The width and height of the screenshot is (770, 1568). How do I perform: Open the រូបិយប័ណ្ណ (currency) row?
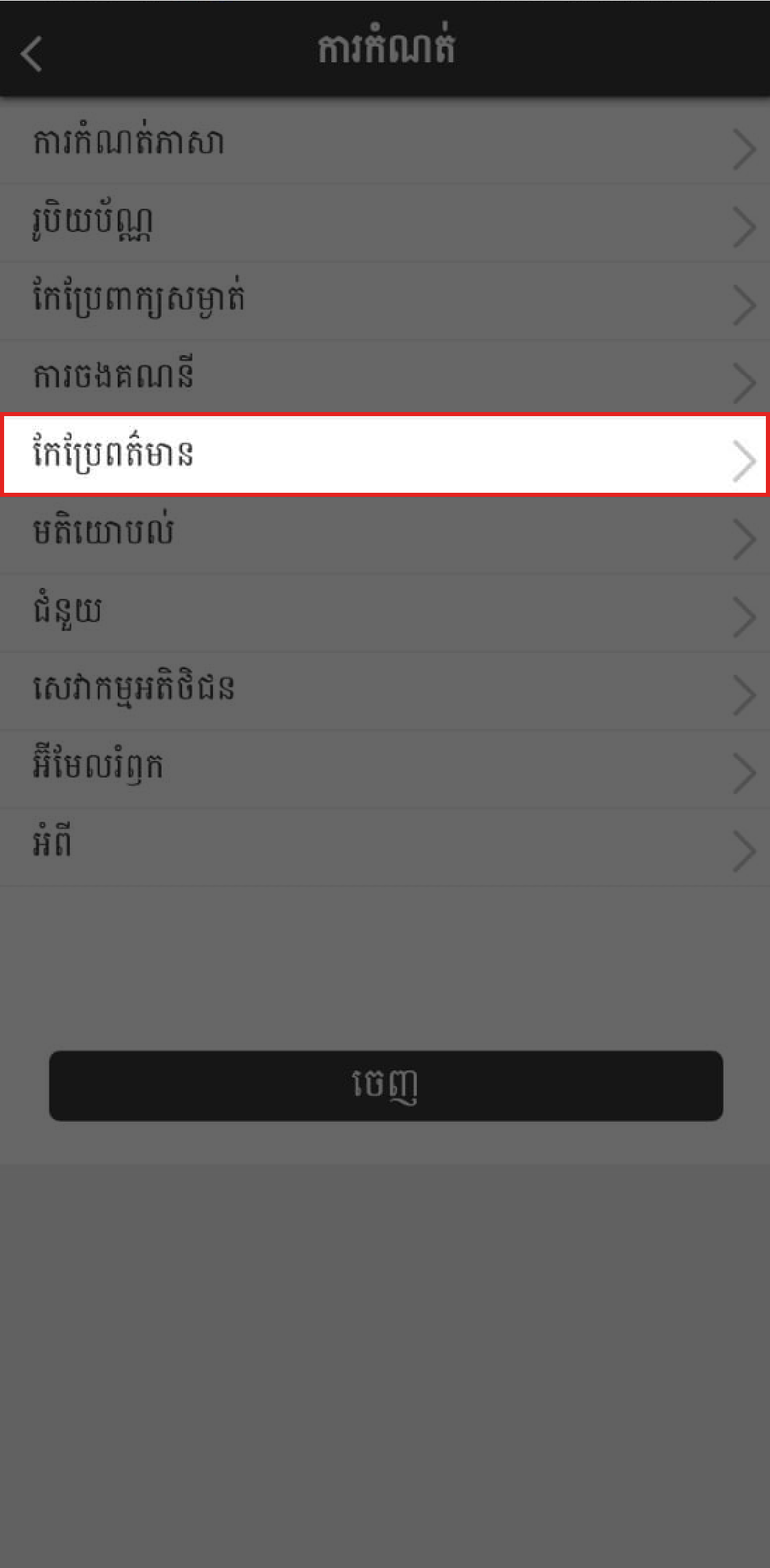click(x=385, y=223)
